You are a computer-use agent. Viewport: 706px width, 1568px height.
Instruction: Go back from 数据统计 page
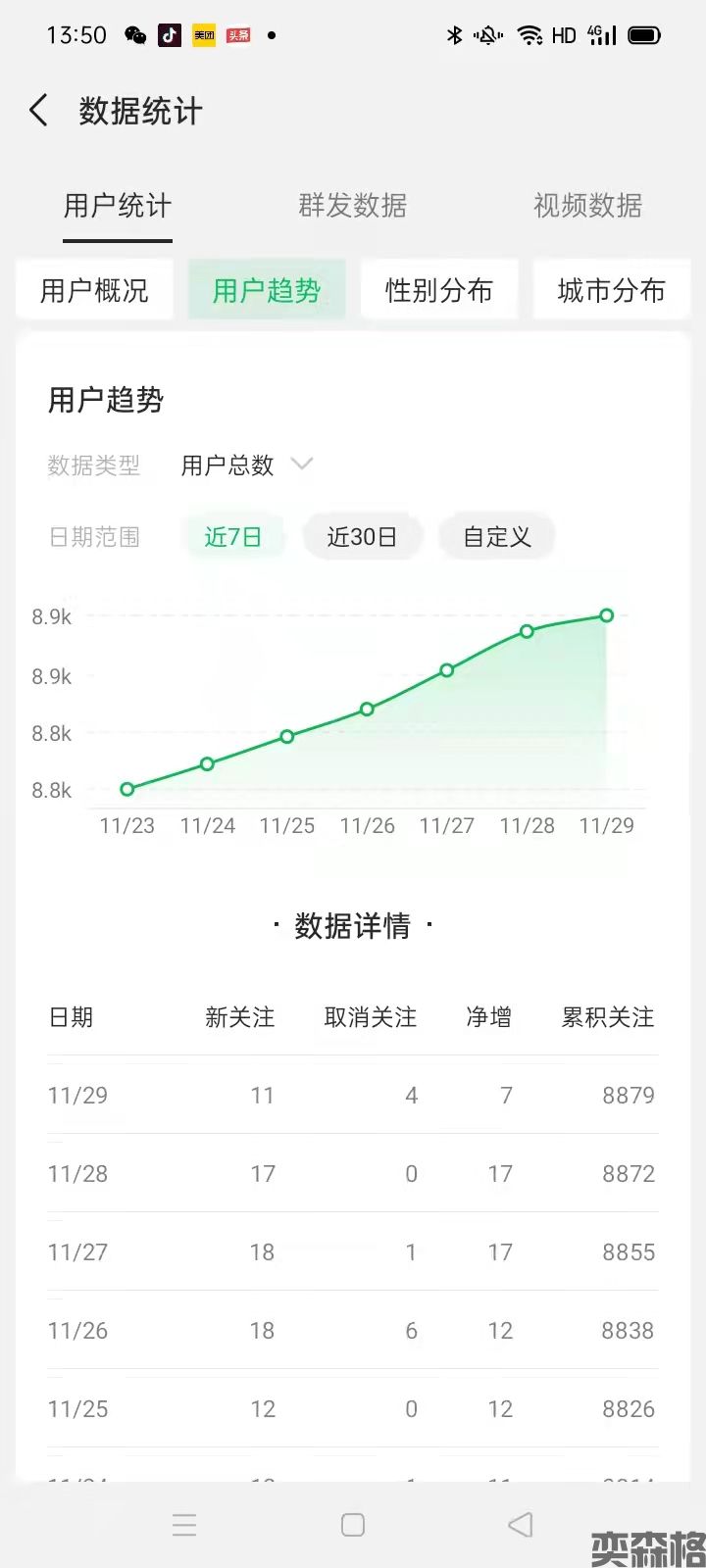click(x=39, y=111)
